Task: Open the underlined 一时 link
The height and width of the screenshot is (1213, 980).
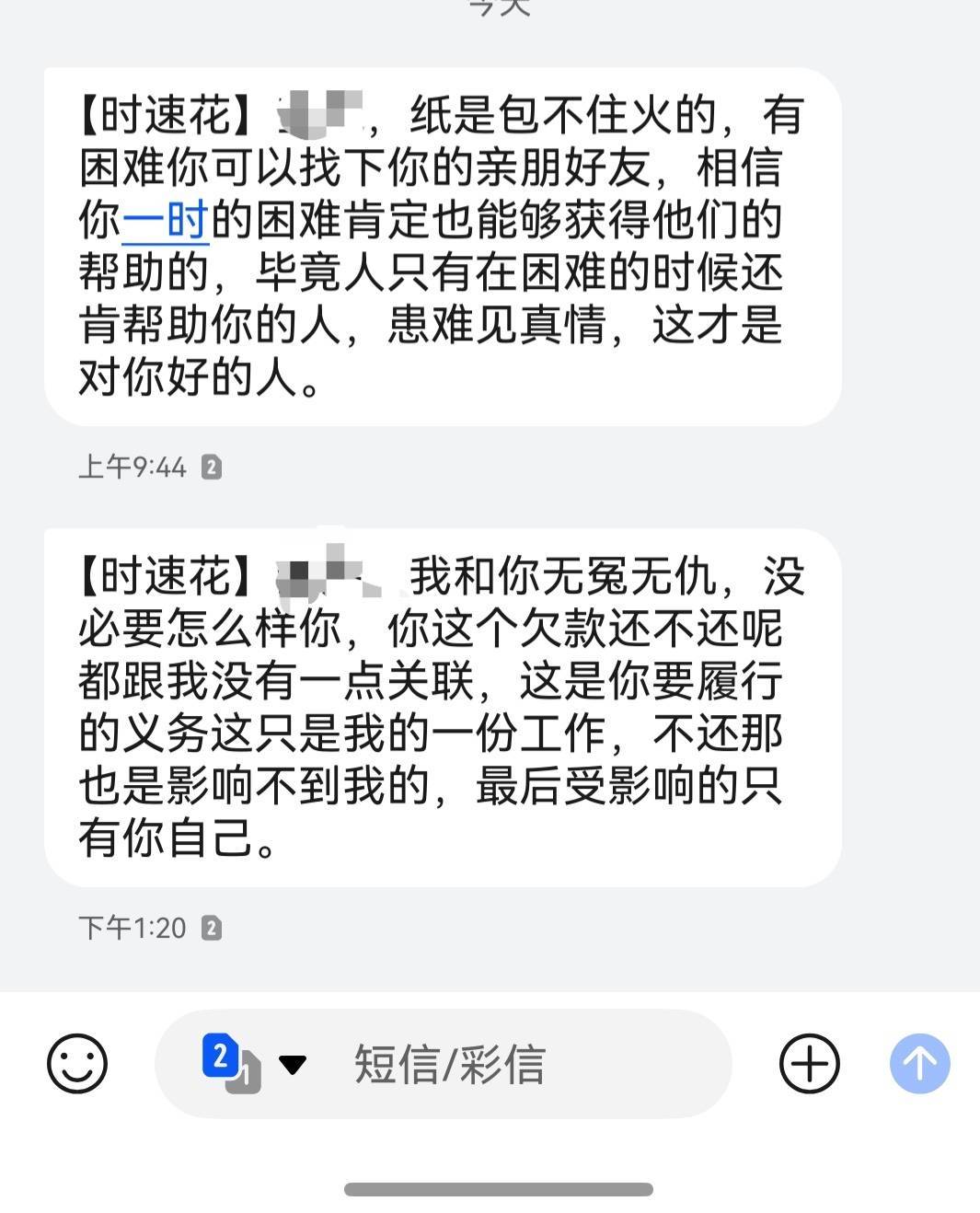Action: pyautogui.click(x=166, y=221)
